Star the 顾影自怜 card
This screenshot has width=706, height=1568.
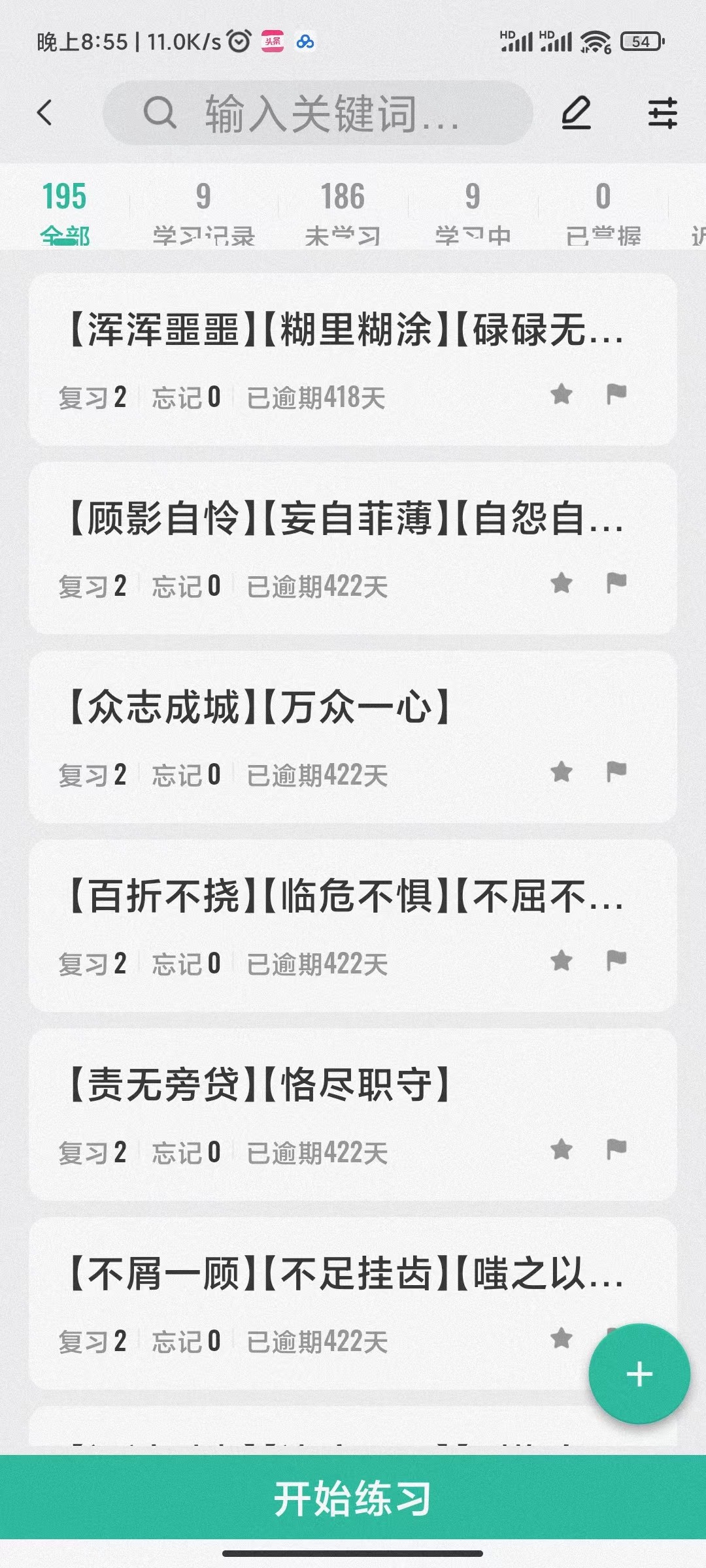click(x=562, y=583)
